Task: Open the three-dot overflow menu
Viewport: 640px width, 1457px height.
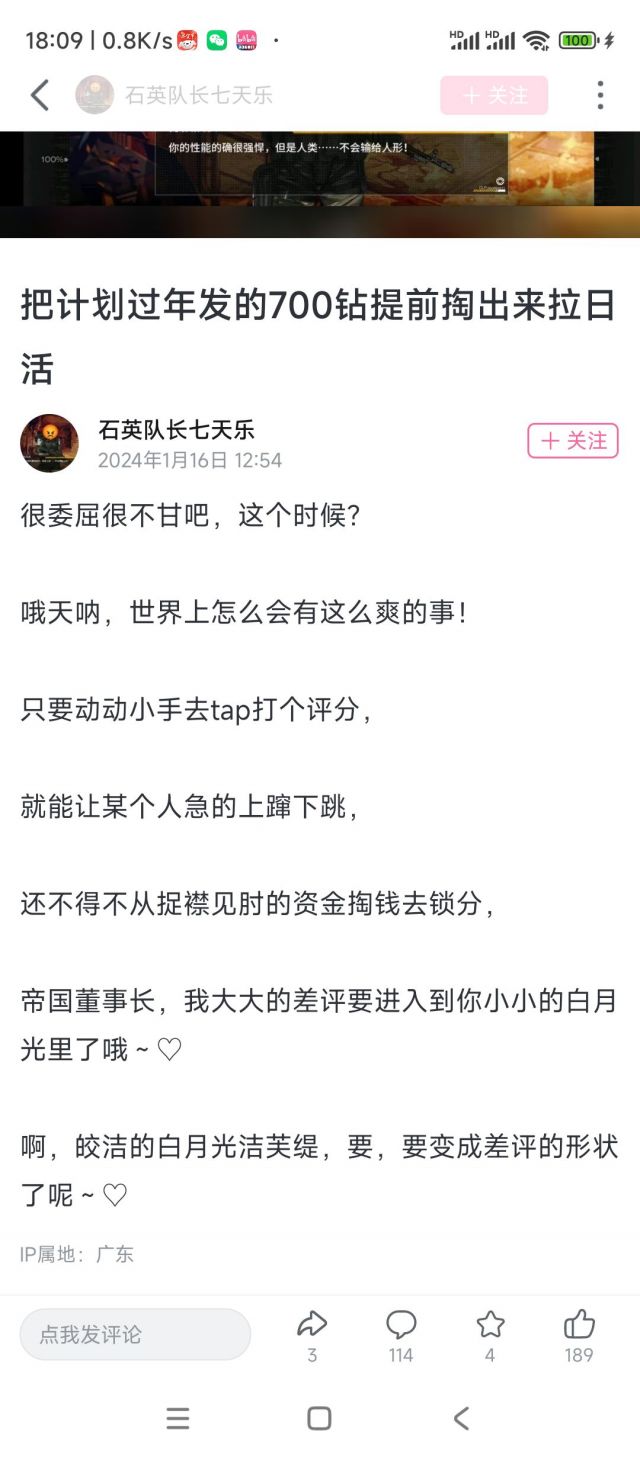Action: 600,95
